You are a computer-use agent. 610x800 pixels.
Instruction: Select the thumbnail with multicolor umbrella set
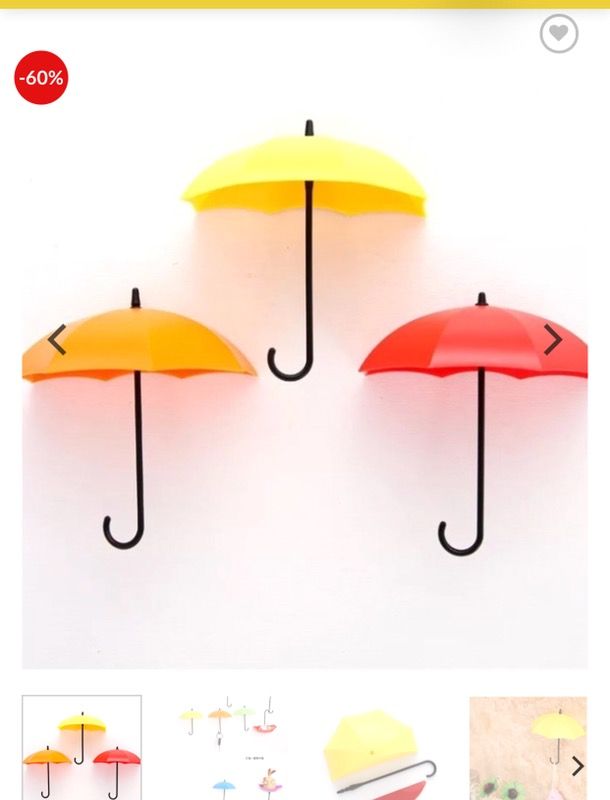[x=231, y=748]
